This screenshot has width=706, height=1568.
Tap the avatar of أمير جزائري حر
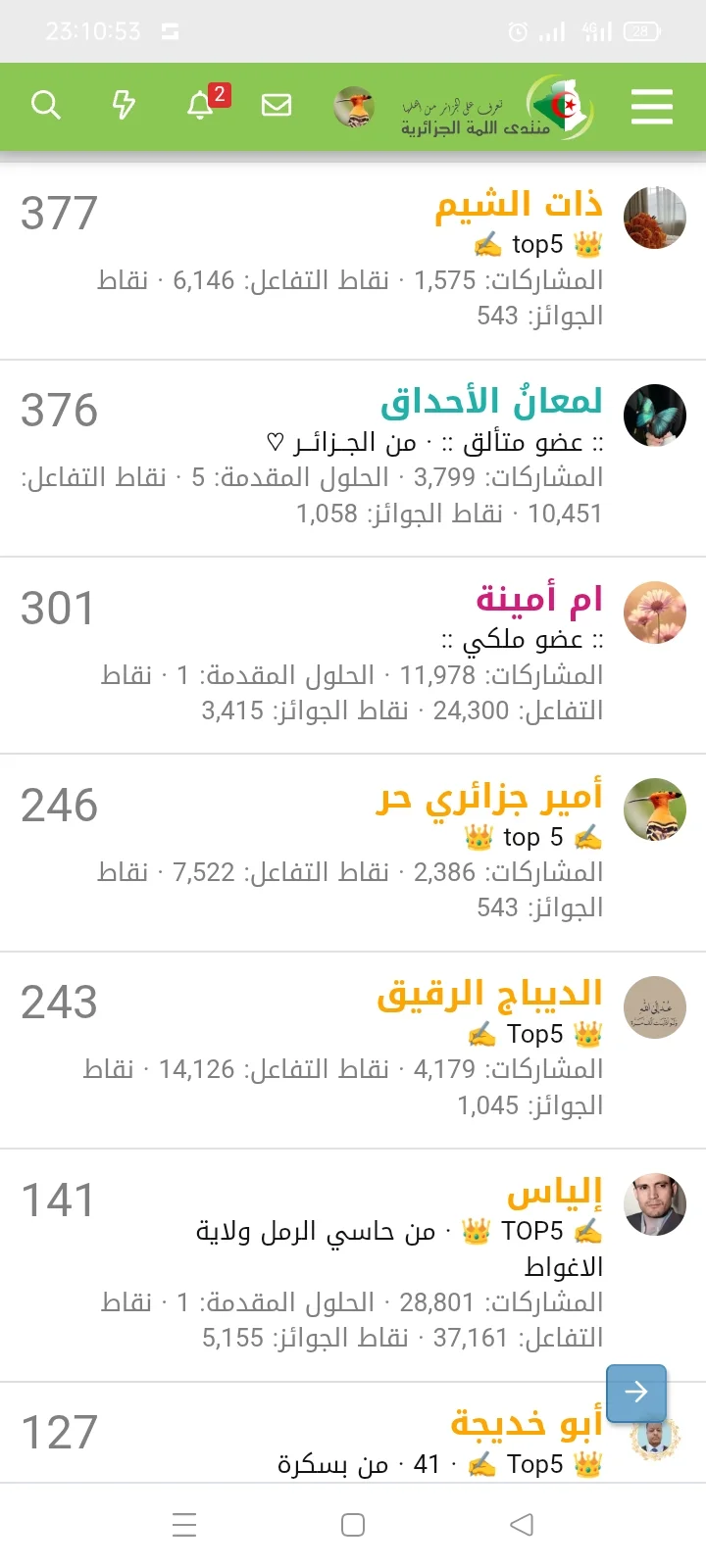(x=655, y=809)
